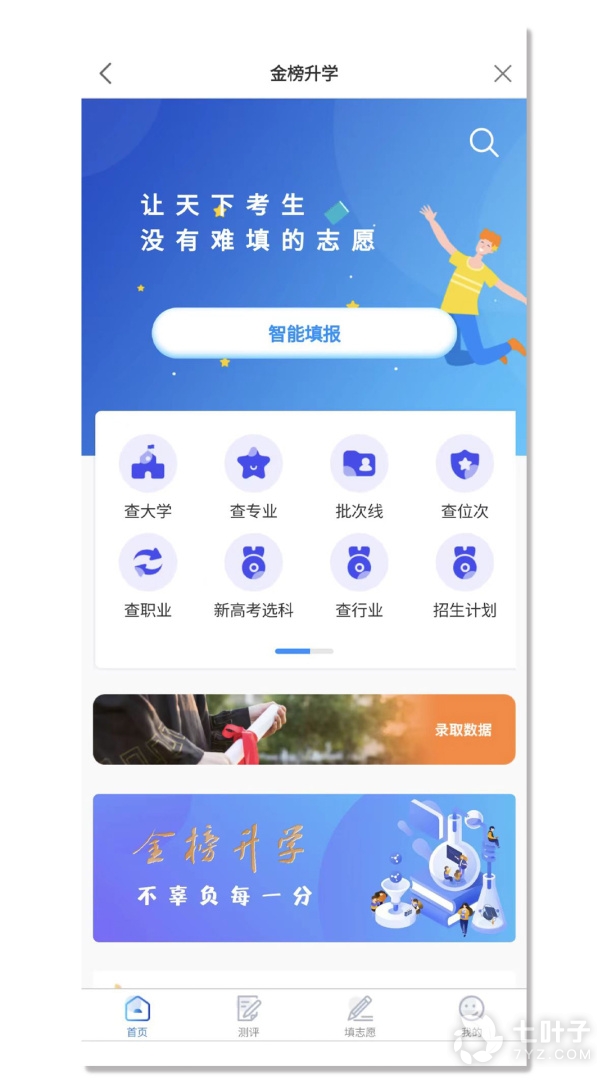Switch to the 首页 tab
Image resolution: width=607 pixels, height=1080 pixels.
click(x=137, y=1016)
